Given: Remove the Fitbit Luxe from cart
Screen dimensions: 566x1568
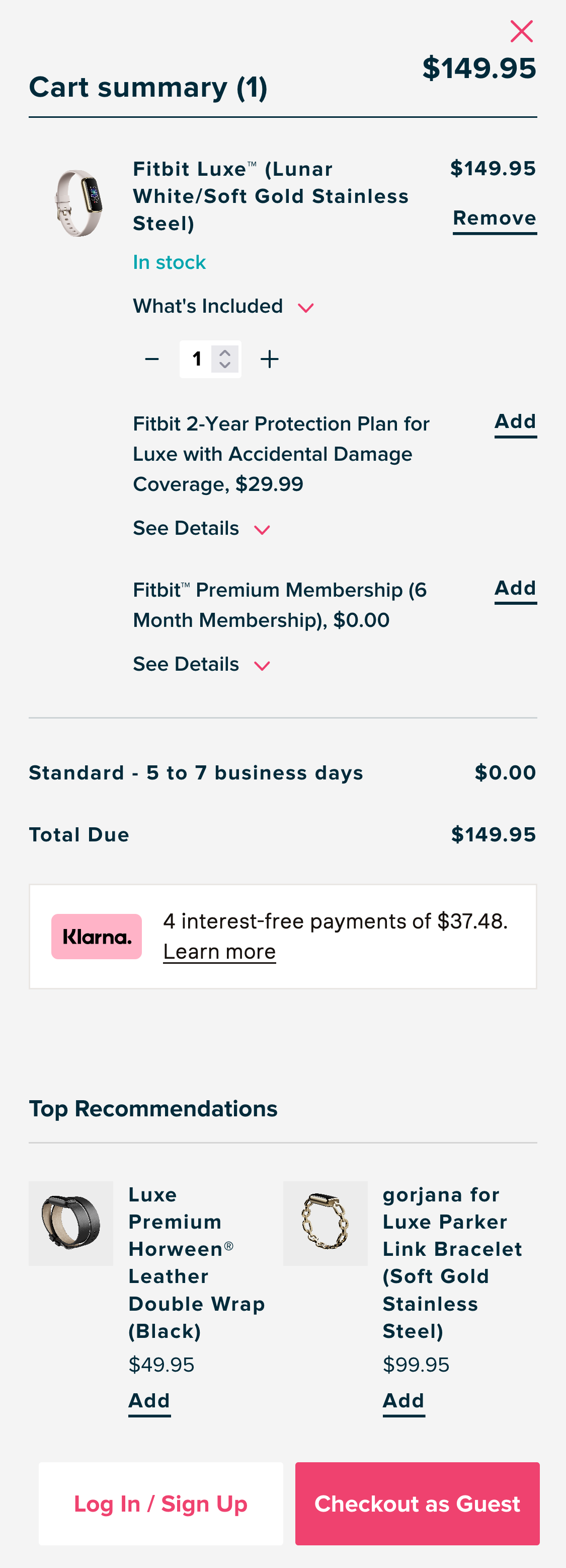Looking at the screenshot, I should pyautogui.click(x=494, y=218).
